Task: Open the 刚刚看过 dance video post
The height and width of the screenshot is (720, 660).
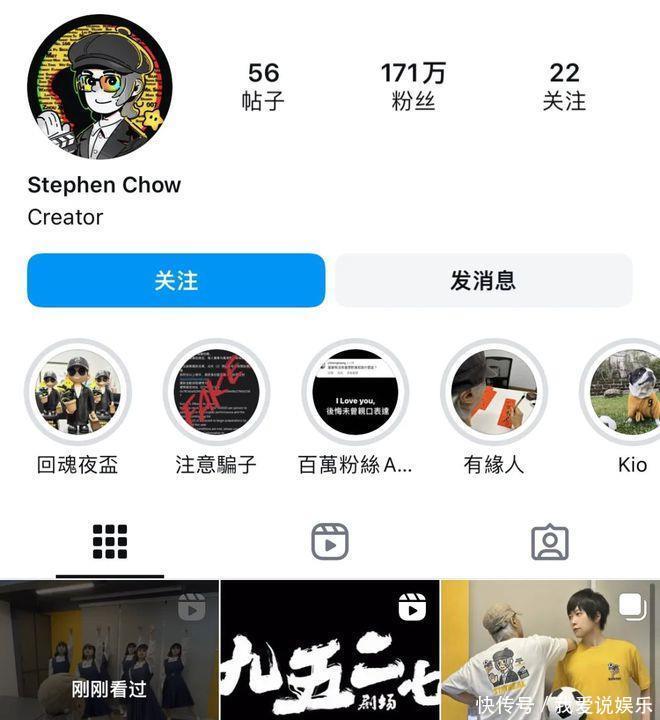Action: pos(109,651)
